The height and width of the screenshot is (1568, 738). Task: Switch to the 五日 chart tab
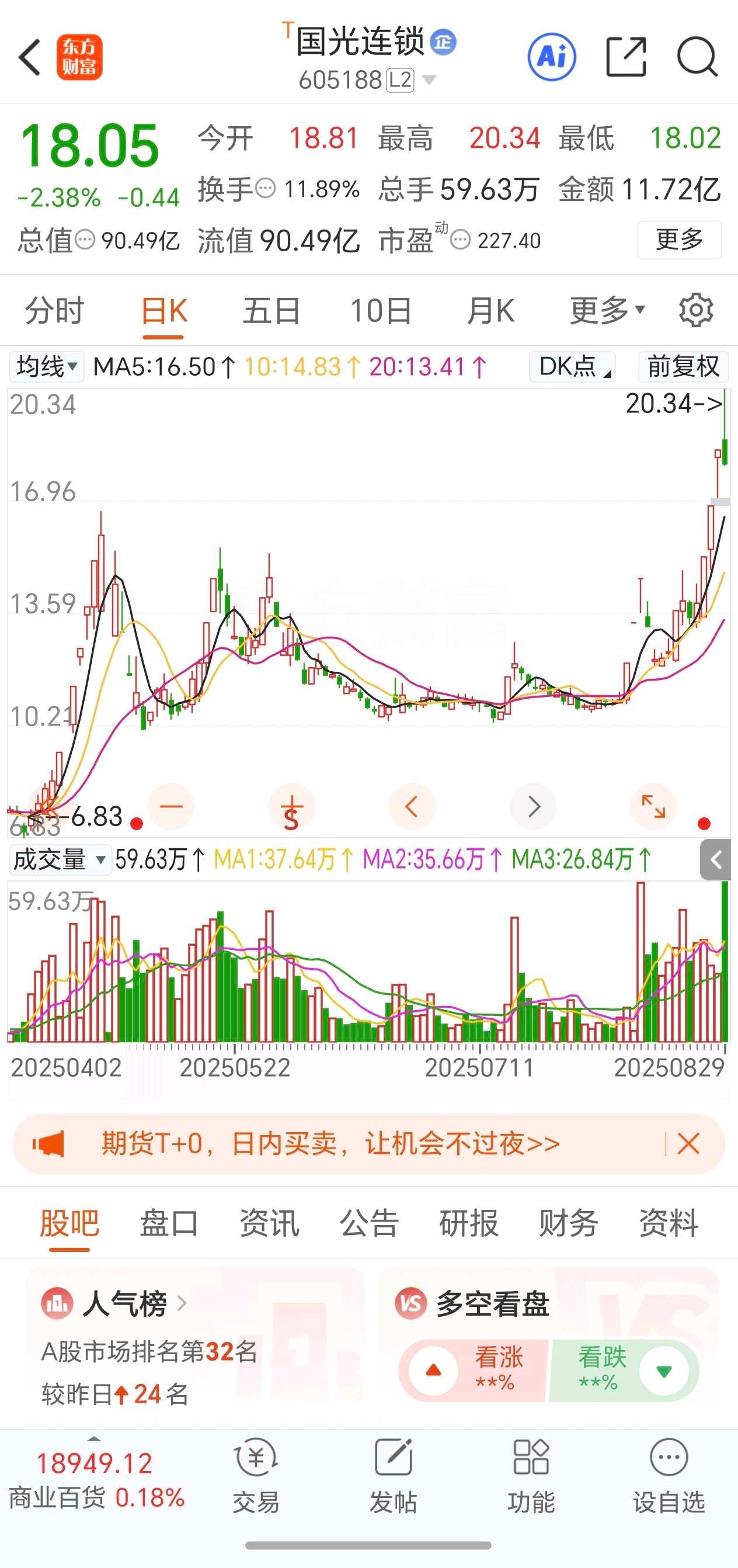[x=271, y=311]
